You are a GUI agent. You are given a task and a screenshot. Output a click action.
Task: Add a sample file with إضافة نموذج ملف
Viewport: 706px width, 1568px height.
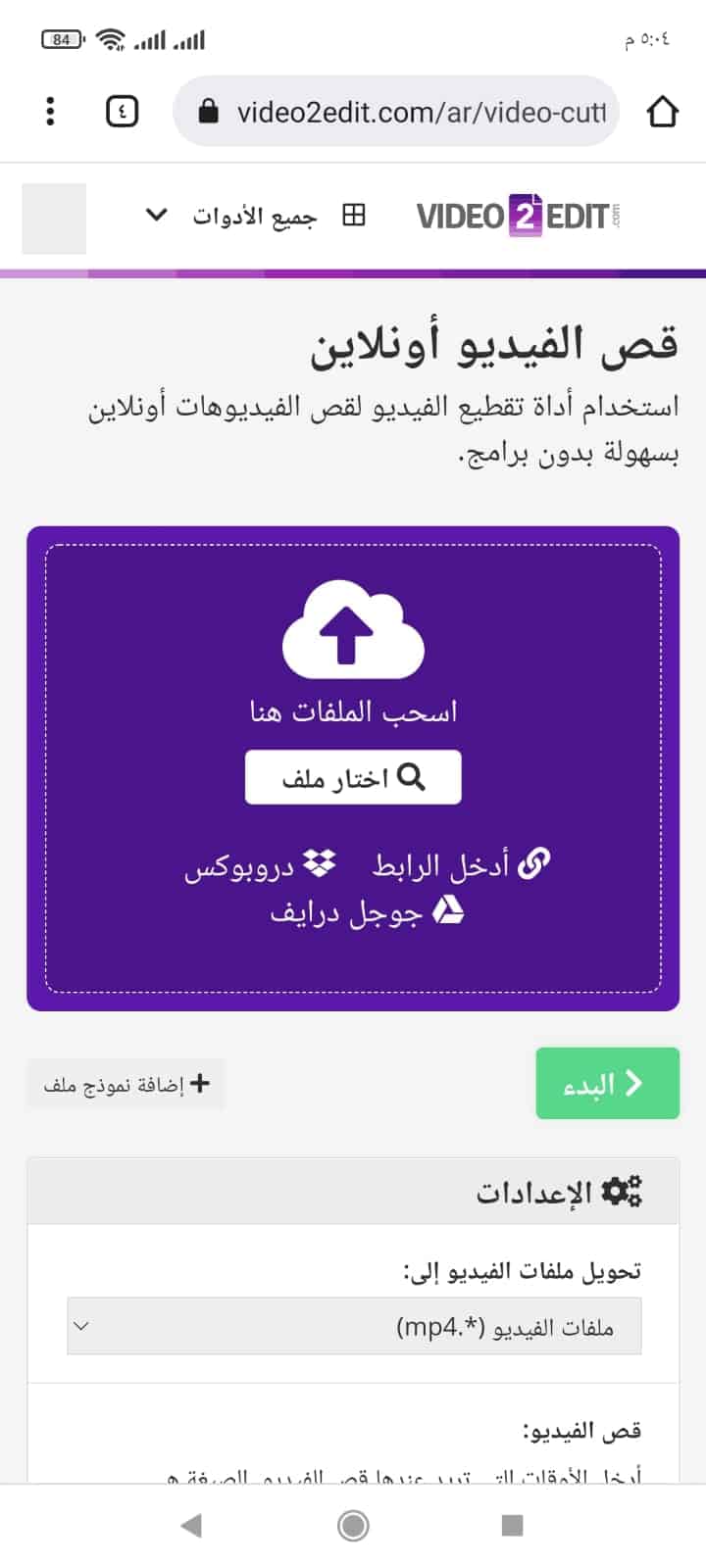[x=126, y=1084]
